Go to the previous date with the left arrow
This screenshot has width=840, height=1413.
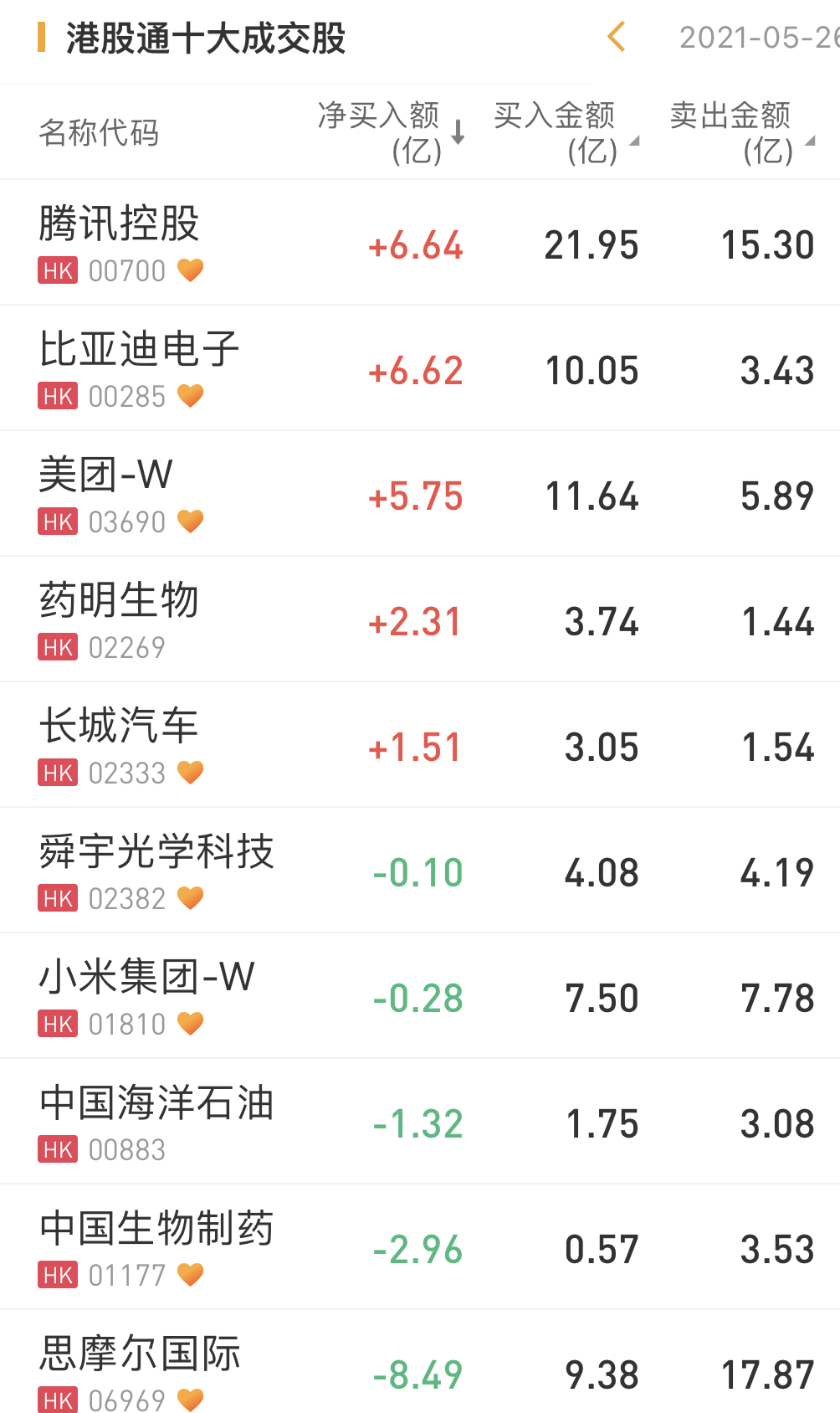point(617,37)
